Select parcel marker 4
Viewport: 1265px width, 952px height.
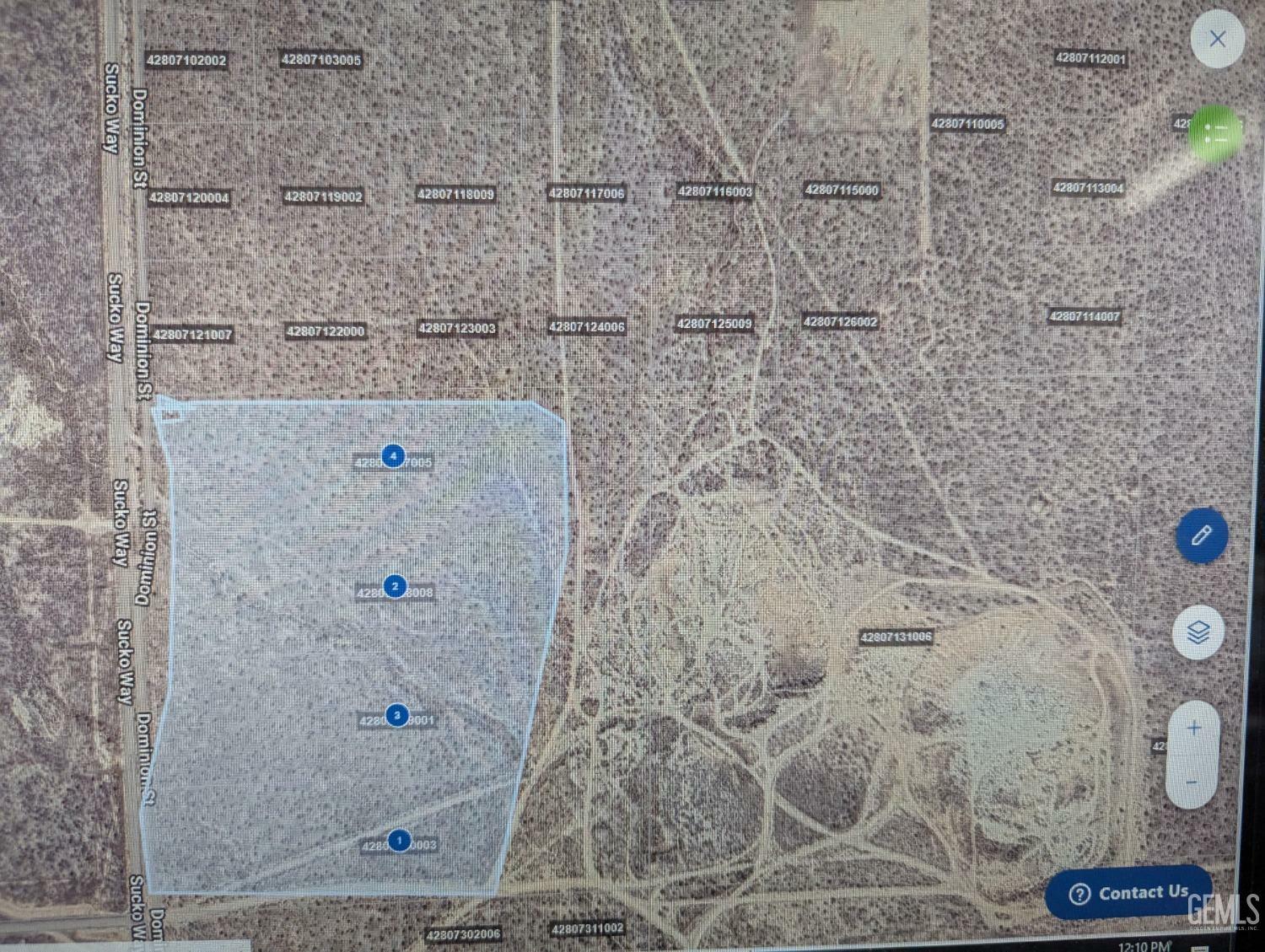pos(393,456)
